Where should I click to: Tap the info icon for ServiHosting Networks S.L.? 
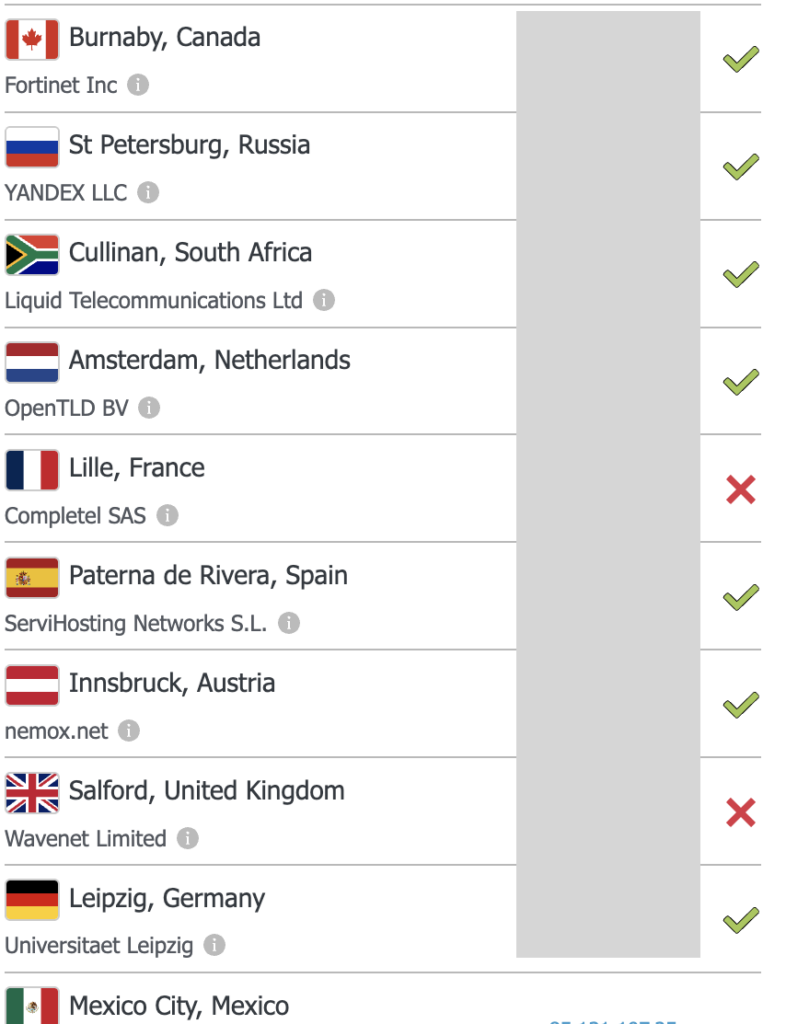289,623
